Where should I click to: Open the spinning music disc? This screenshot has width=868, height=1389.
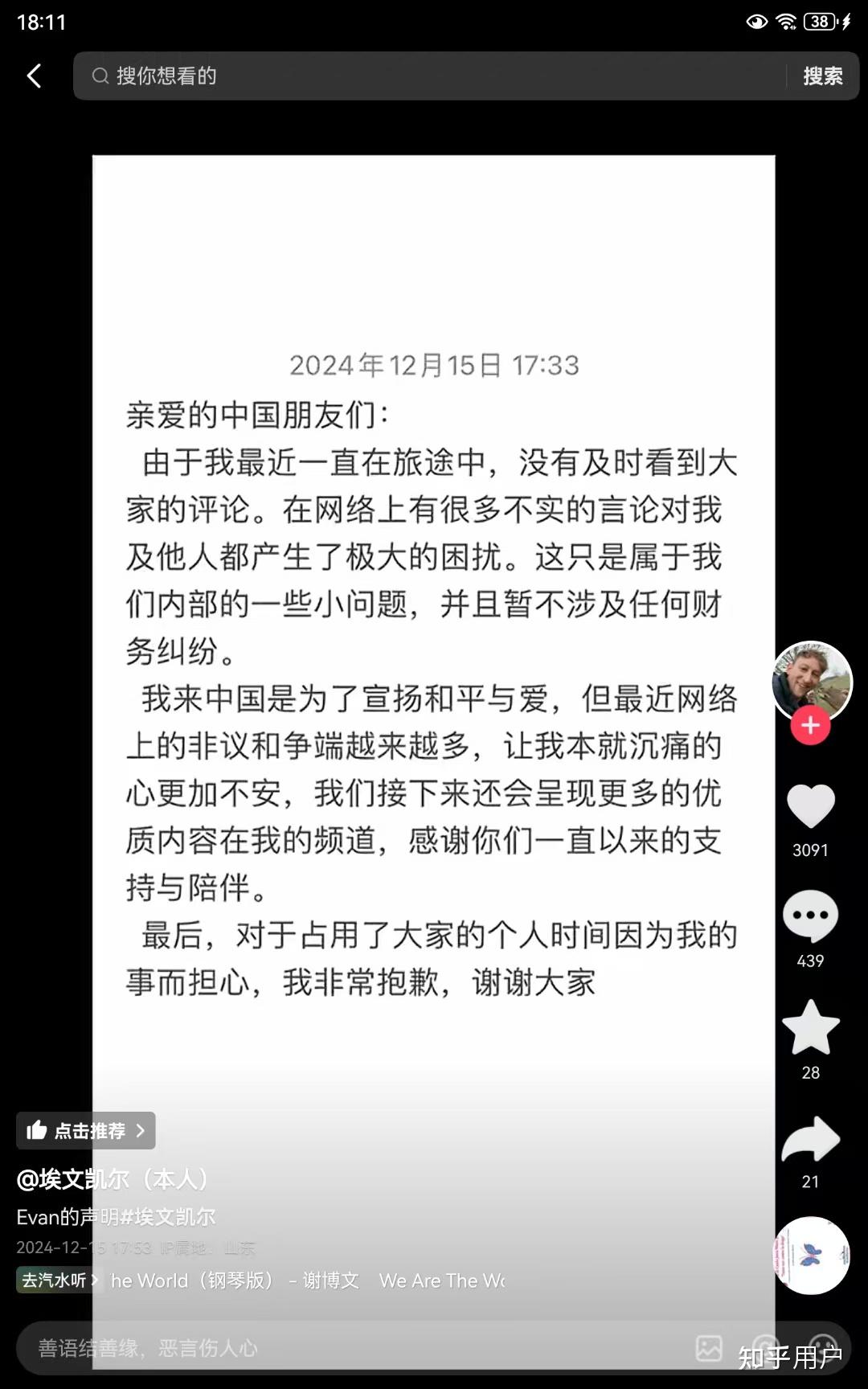[x=811, y=1255]
